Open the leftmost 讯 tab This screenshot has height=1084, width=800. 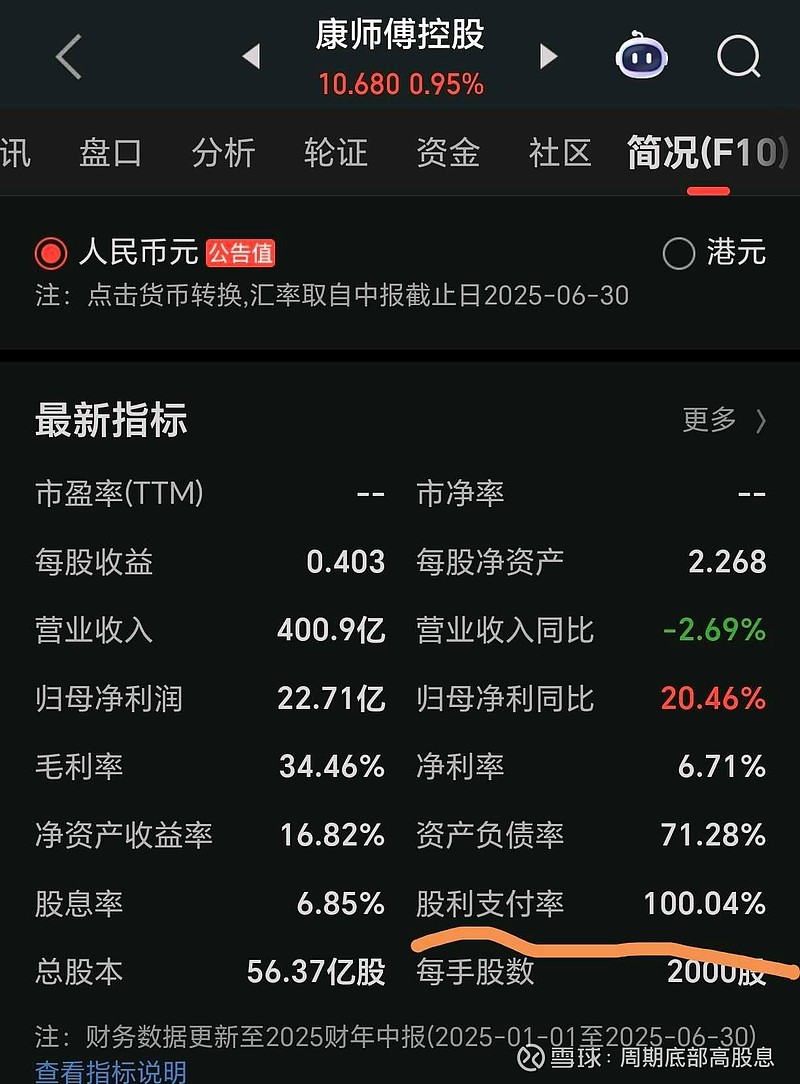tap(14, 154)
